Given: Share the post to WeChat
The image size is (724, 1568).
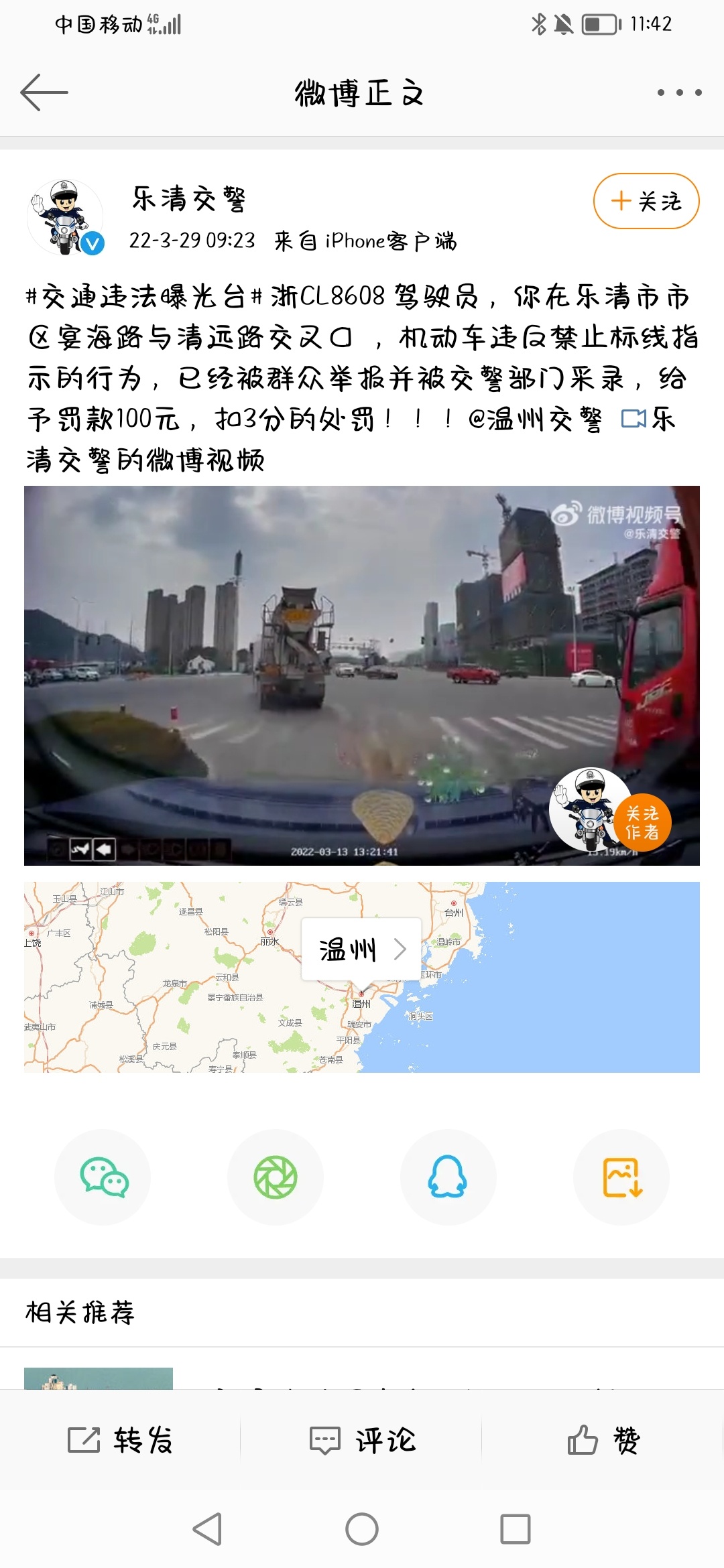Looking at the screenshot, I should coord(103,1177).
